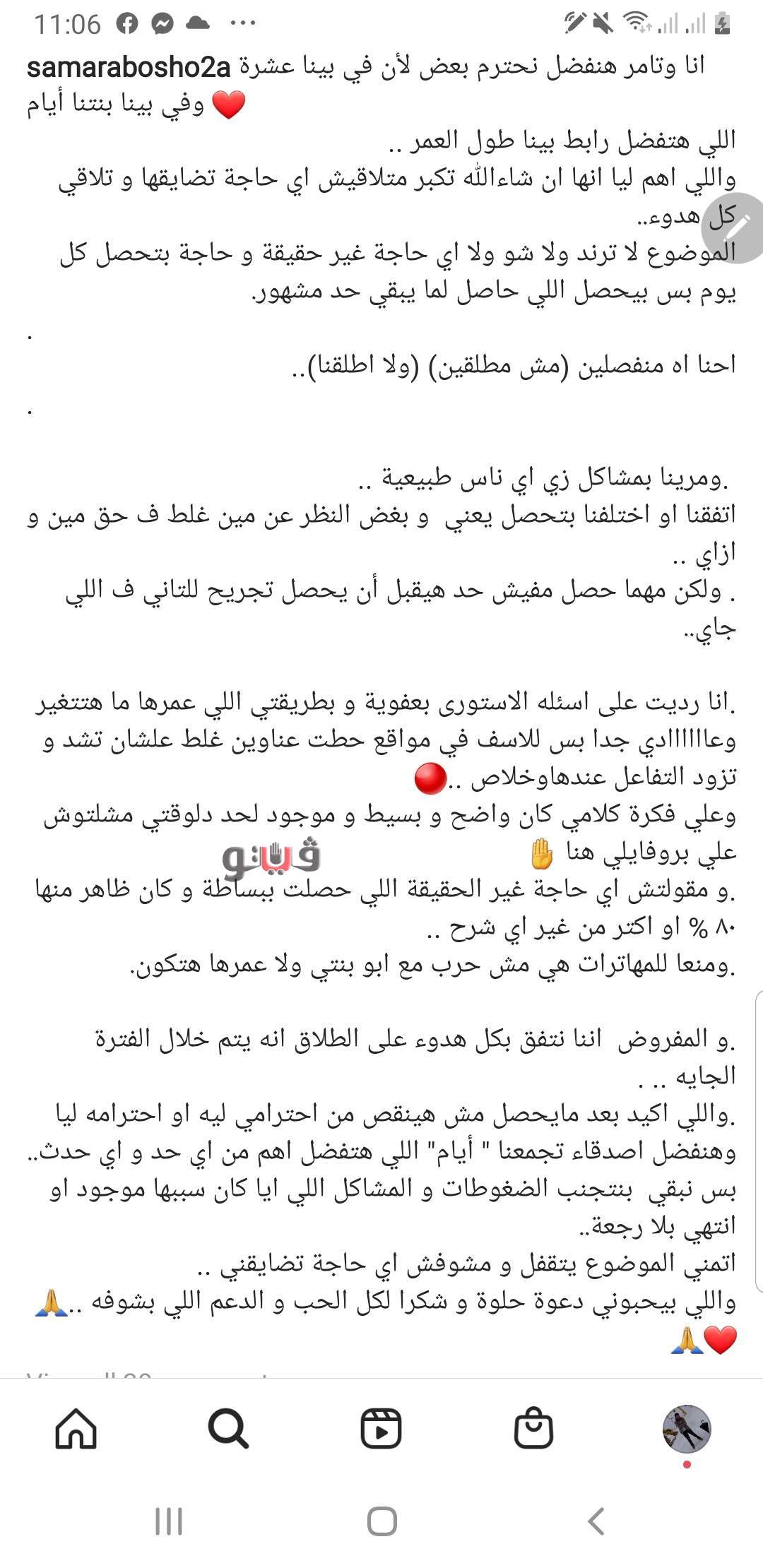Viewport: 763px width, 1568px height.
Task: Go back with the system back button
Action: 596,1521
